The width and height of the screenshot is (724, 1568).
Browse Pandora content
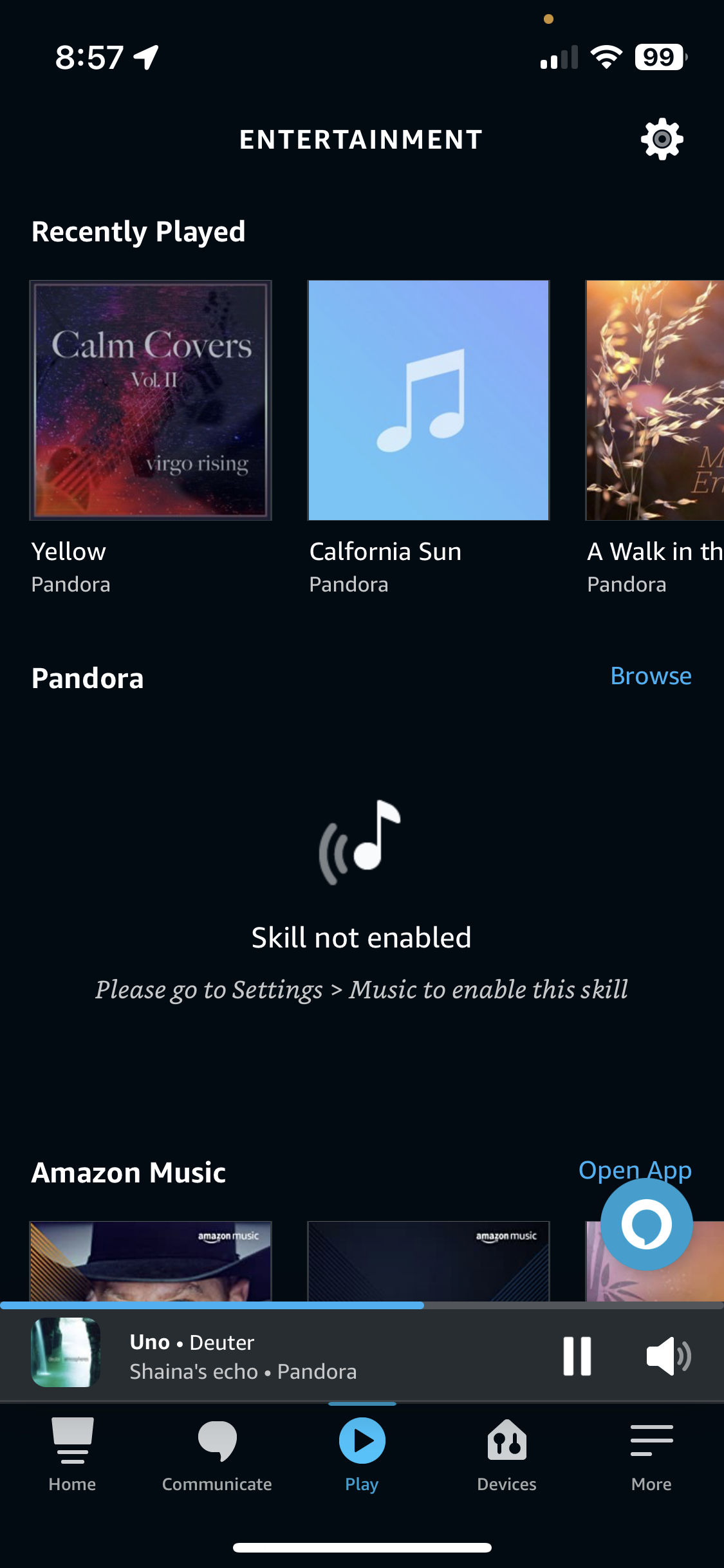(651, 677)
